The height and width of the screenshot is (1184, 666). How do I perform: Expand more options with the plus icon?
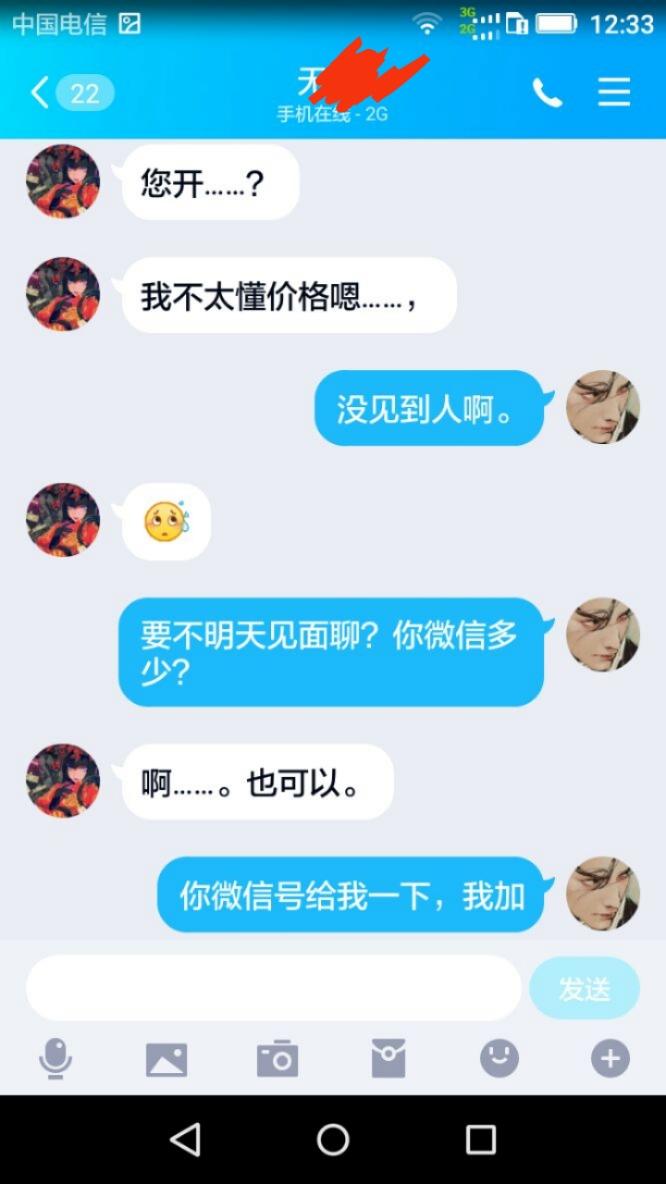tap(610, 1058)
